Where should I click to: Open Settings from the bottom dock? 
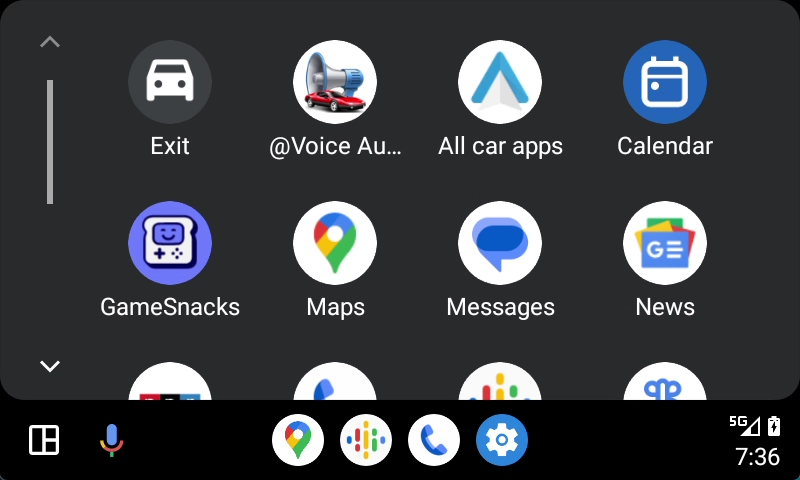pos(502,440)
